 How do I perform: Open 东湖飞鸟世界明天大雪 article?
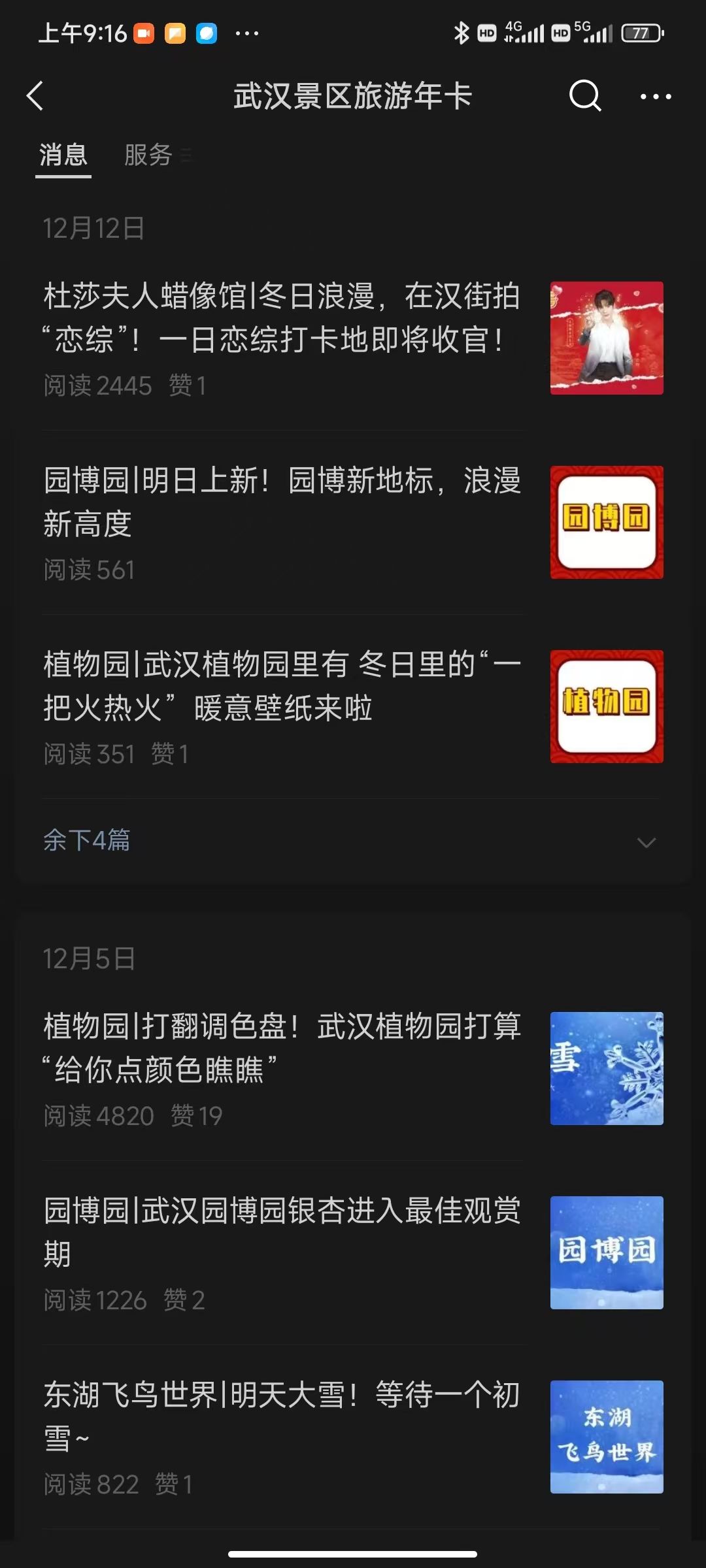282,1416
